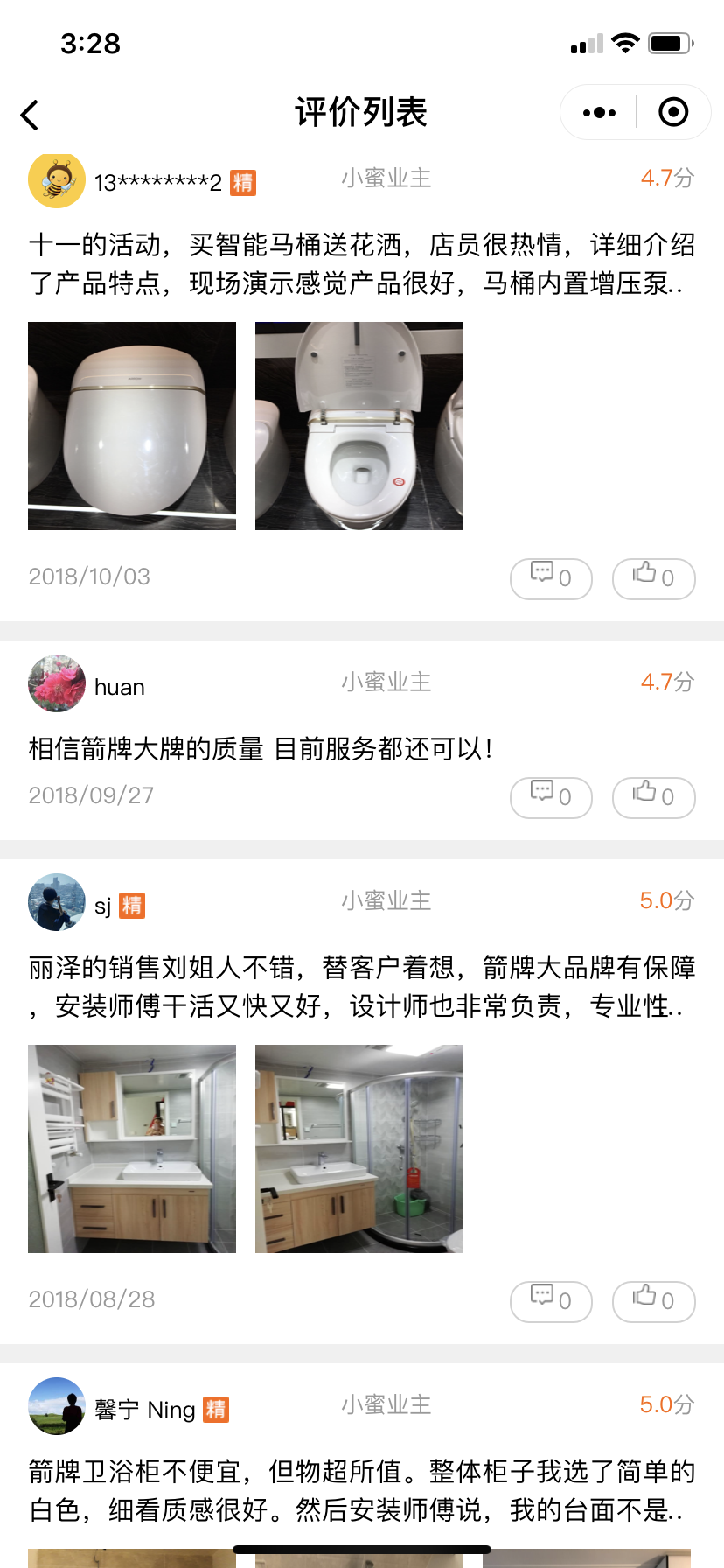
Task: Open huan's flower avatar
Action: (57, 683)
